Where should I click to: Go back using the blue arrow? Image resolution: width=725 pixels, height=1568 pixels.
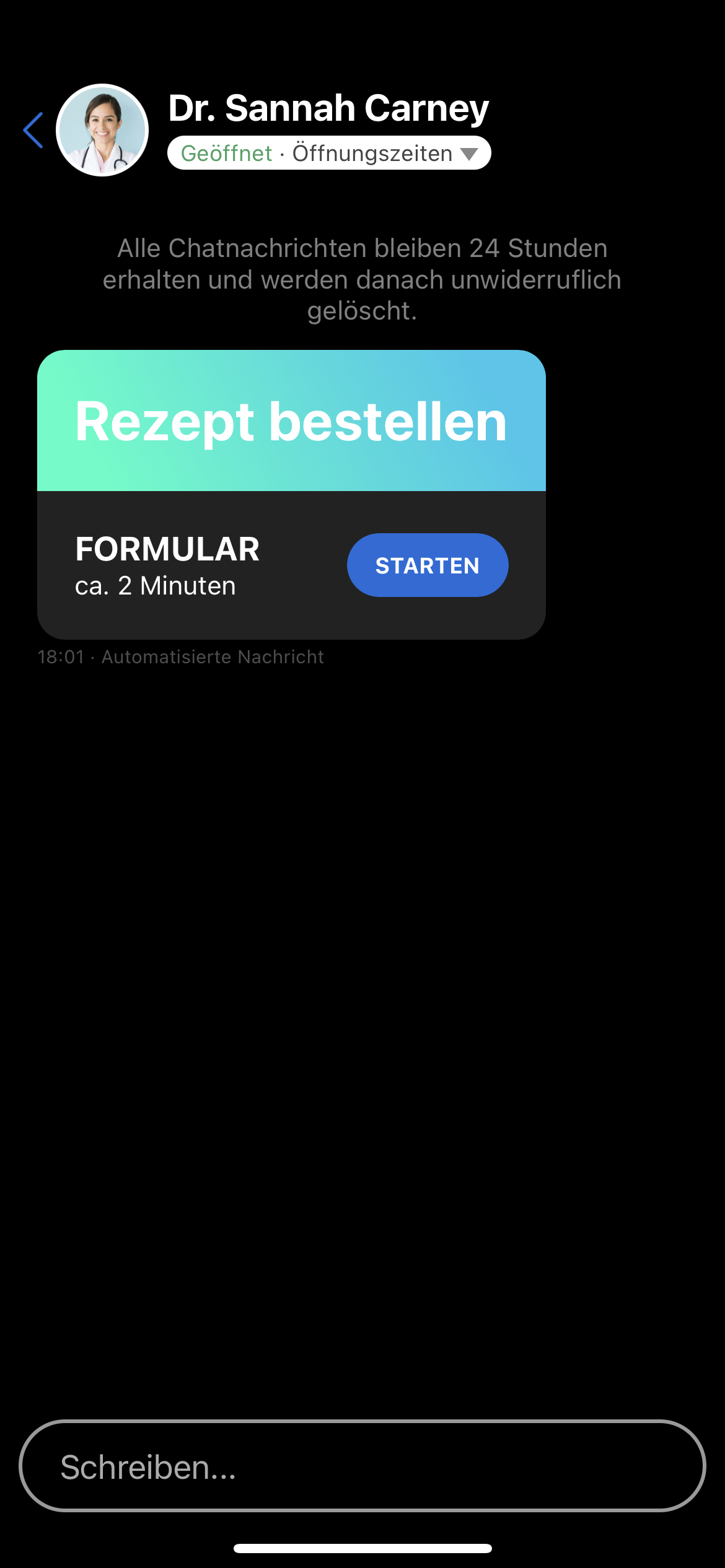33,130
